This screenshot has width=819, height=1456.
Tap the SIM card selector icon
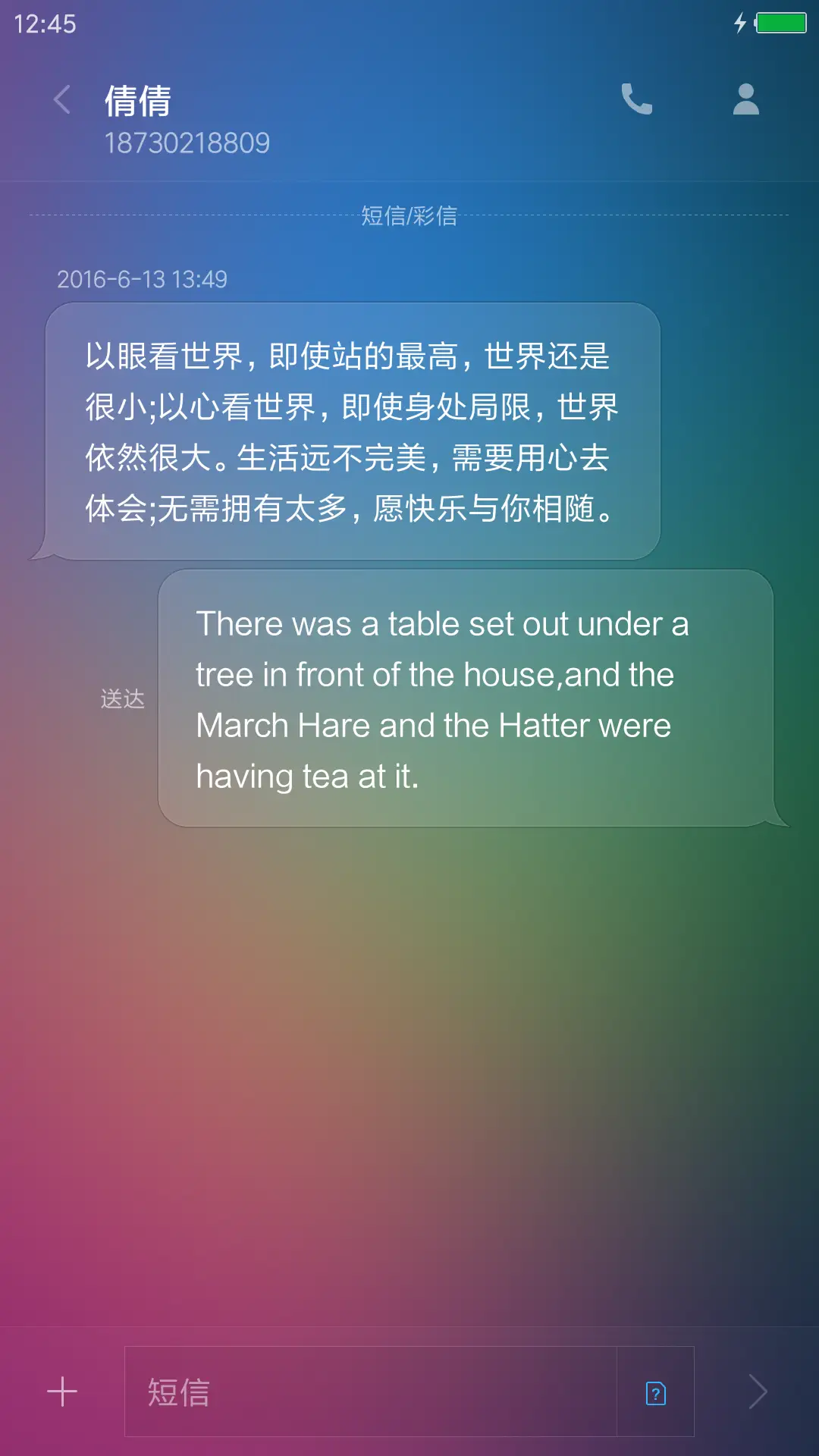tap(655, 1393)
